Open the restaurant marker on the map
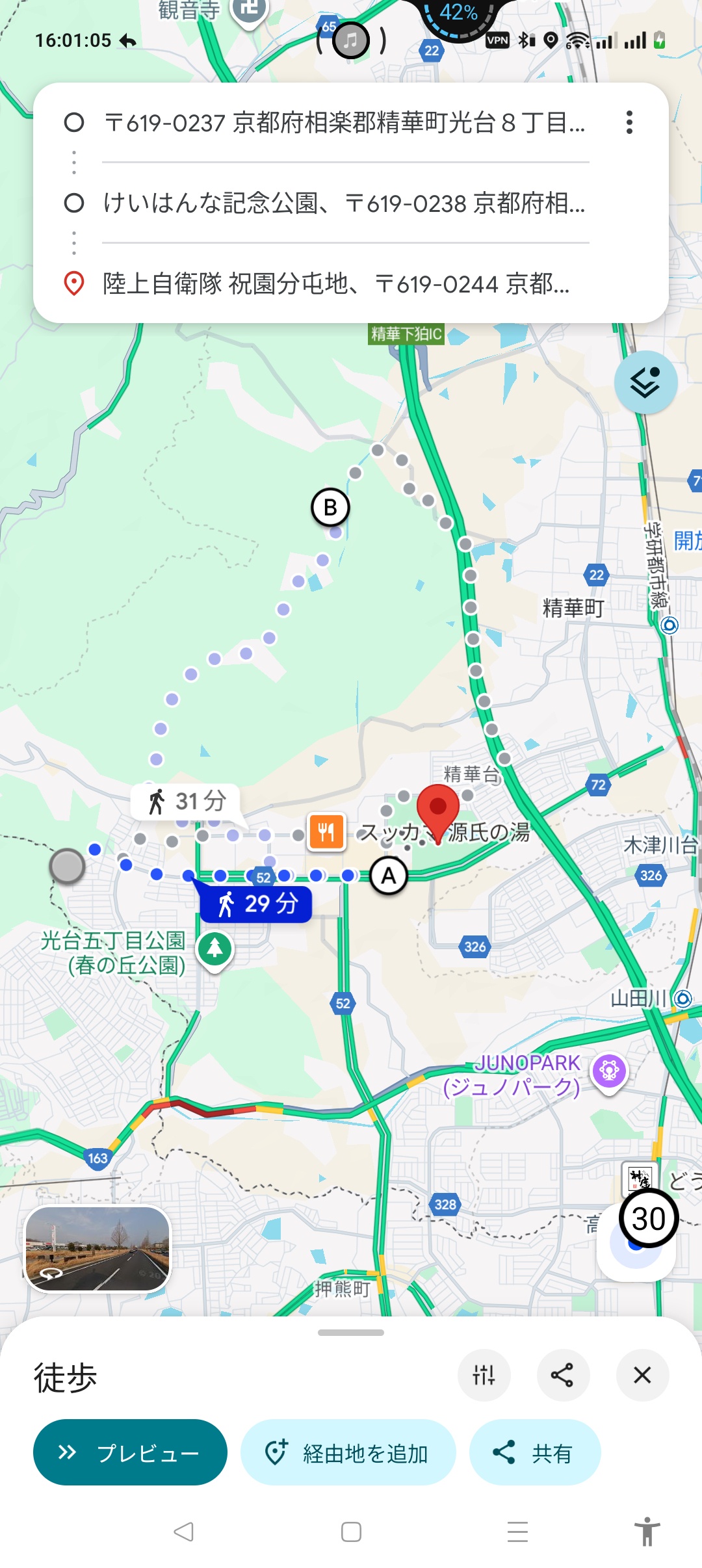Viewport: 702px width, 1568px height. [326, 831]
